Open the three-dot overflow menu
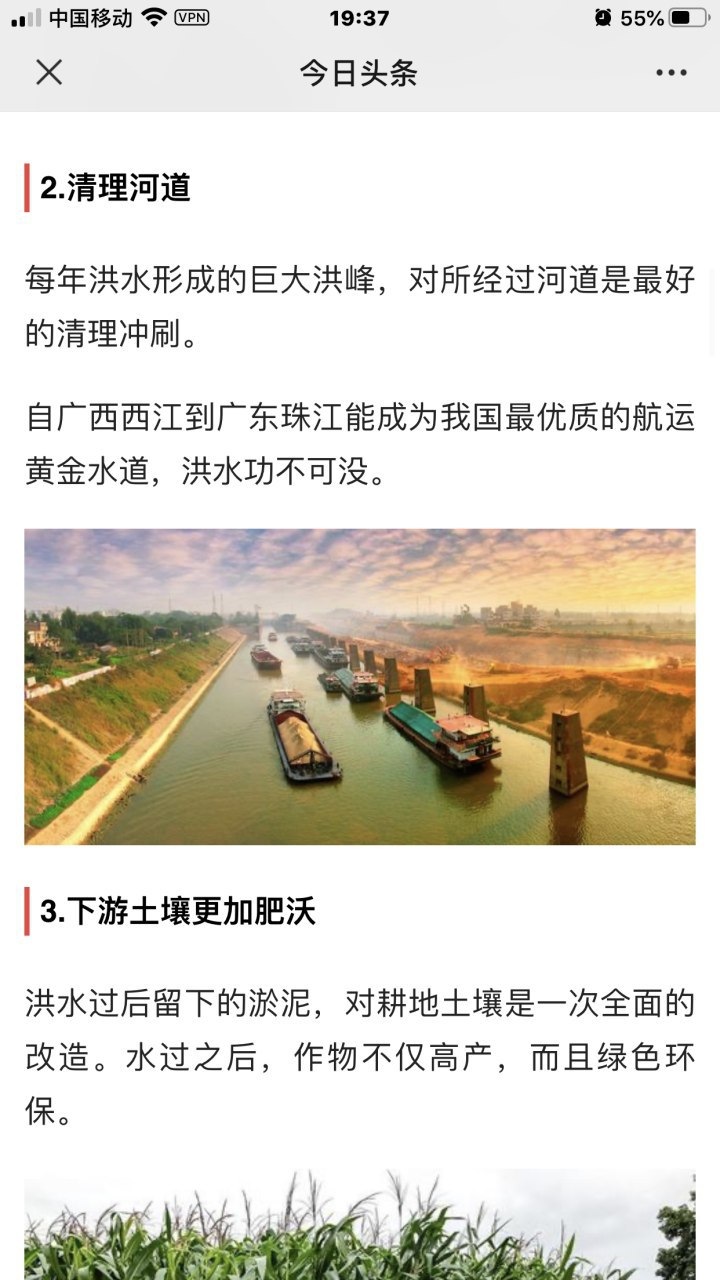The height and width of the screenshot is (1280, 720). coord(671,73)
